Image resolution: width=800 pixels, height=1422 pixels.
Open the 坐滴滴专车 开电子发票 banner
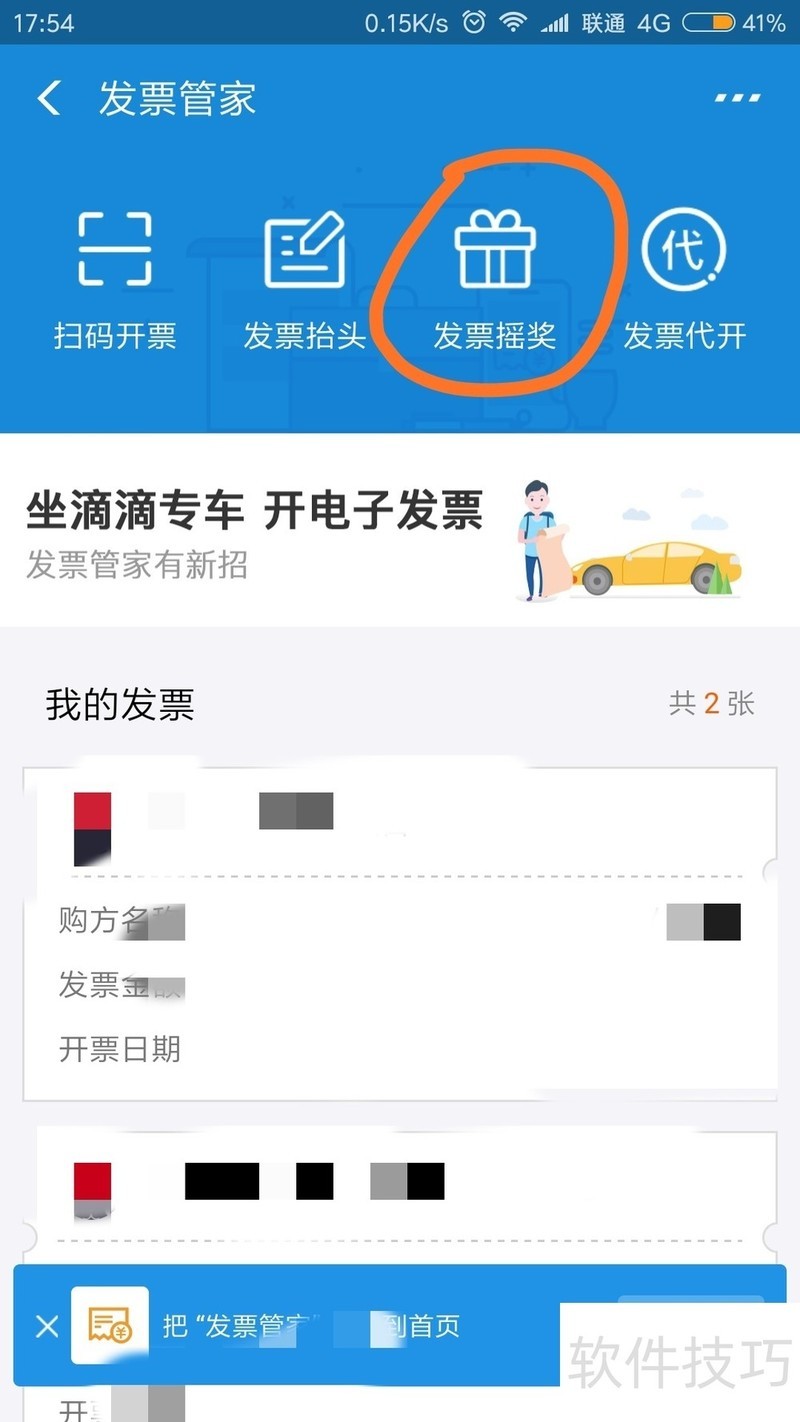[x=400, y=530]
